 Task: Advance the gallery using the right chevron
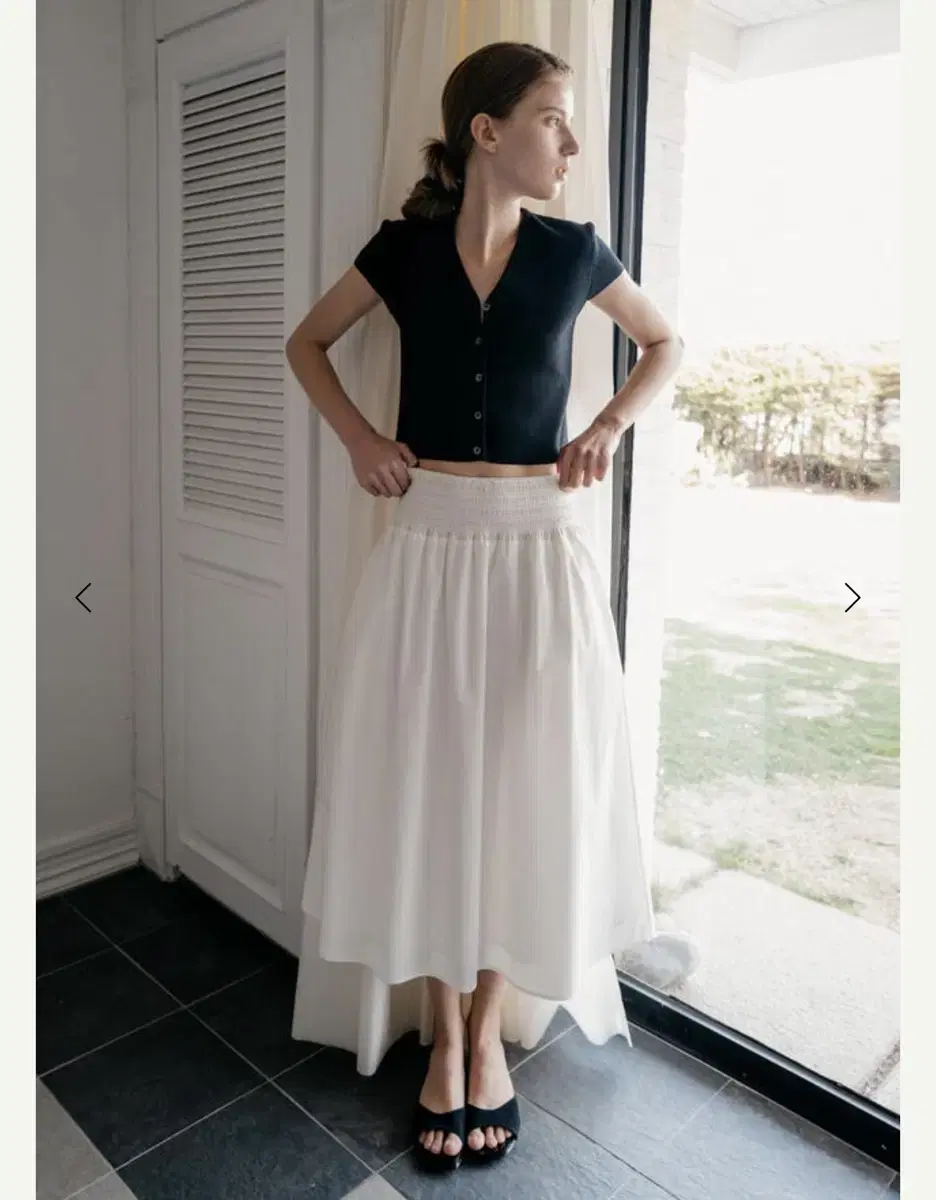[x=852, y=597]
